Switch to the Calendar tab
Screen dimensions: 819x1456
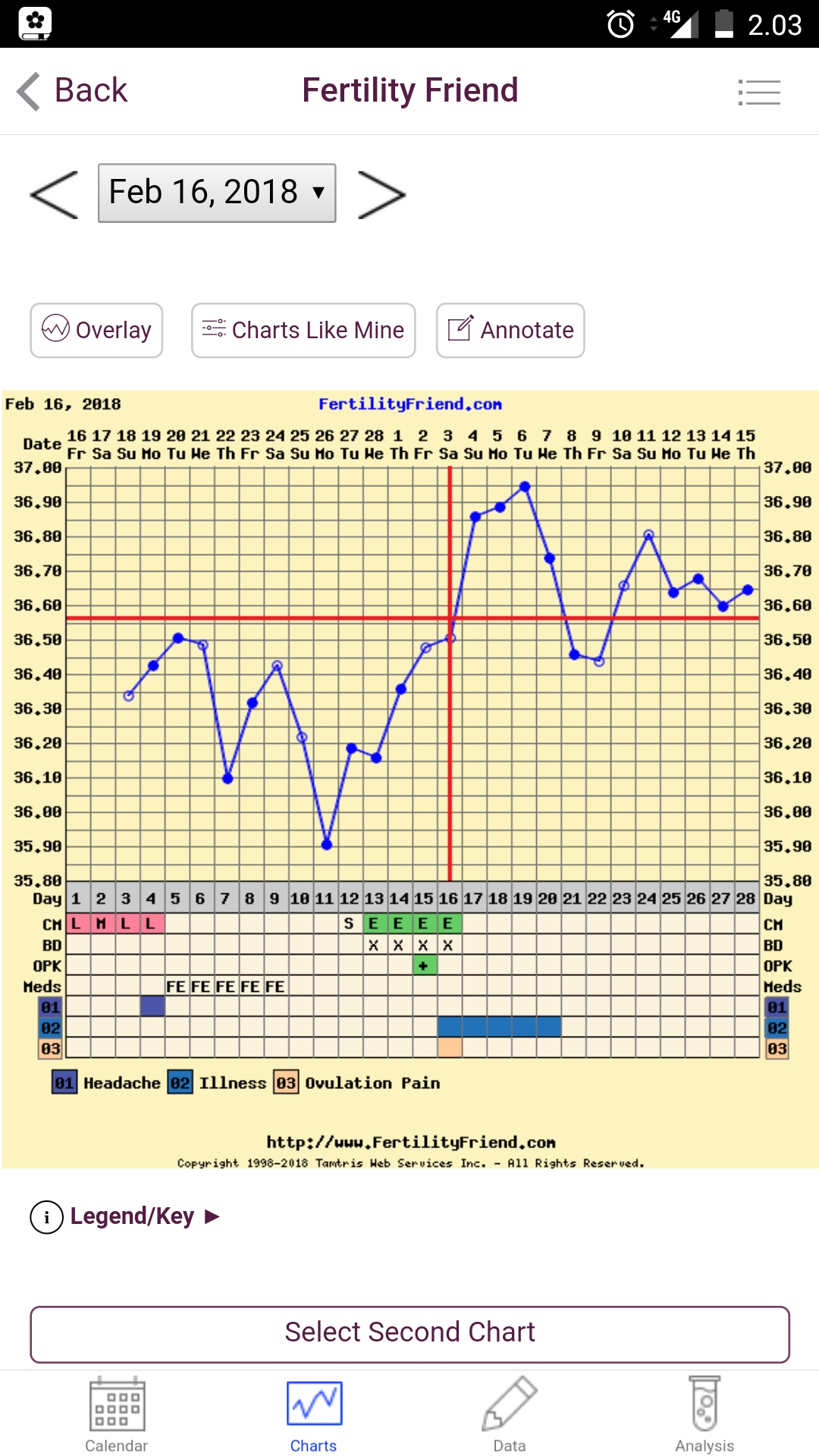[x=117, y=1414]
